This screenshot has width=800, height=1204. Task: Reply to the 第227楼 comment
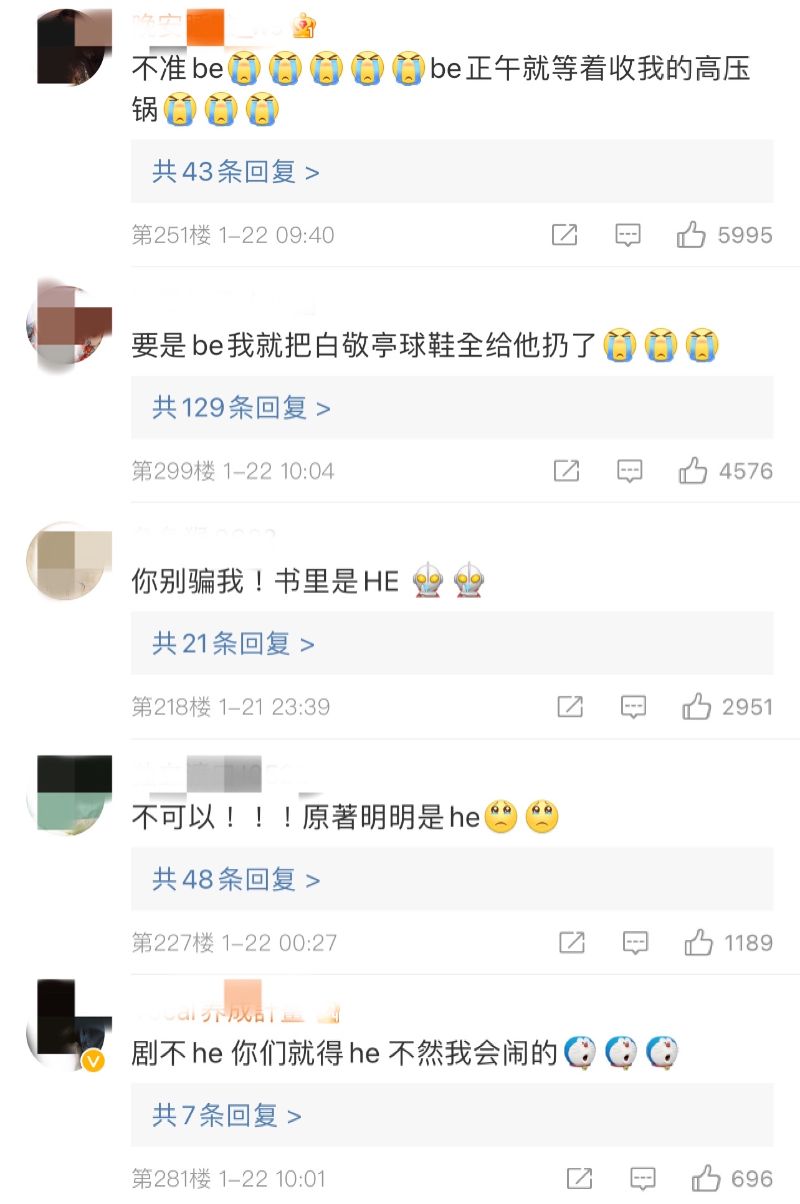(x=635, y=942)
